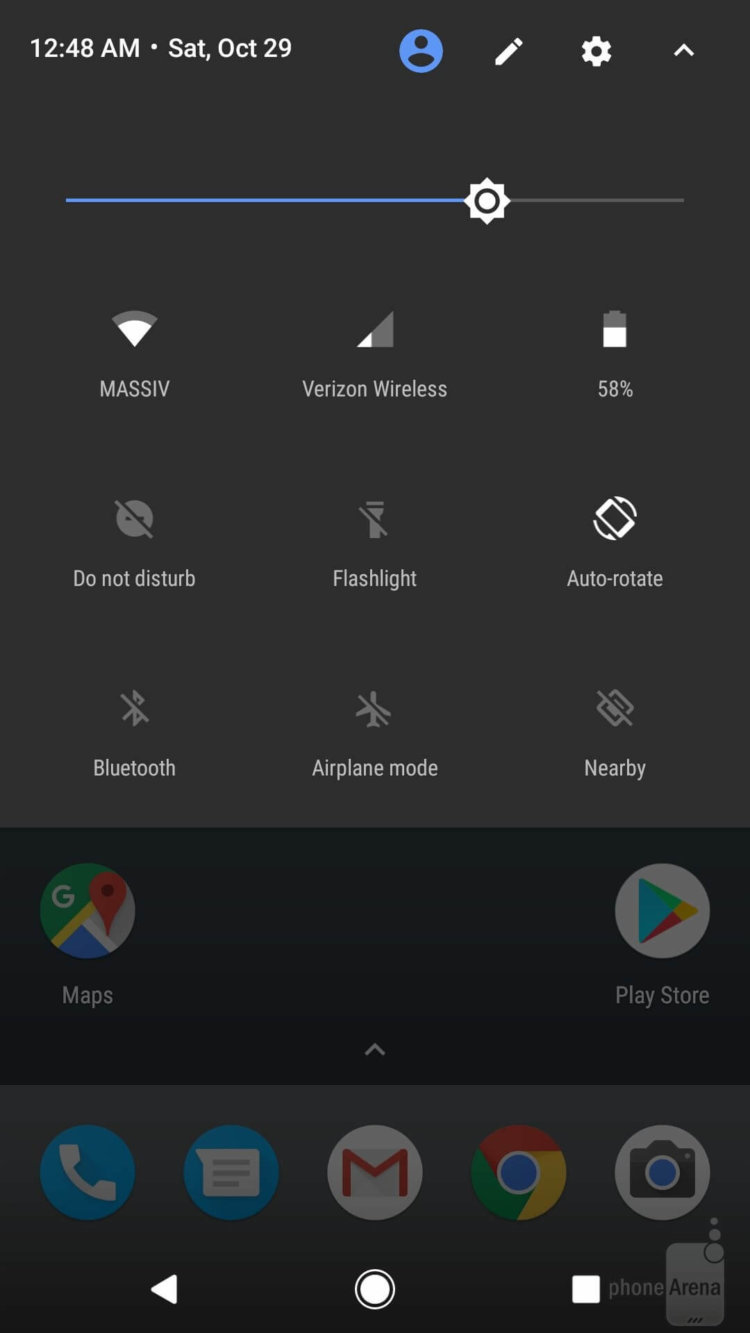Open the Camera app icon
This screenshot has height=1333, width=750.
(x=662, y=1172)
